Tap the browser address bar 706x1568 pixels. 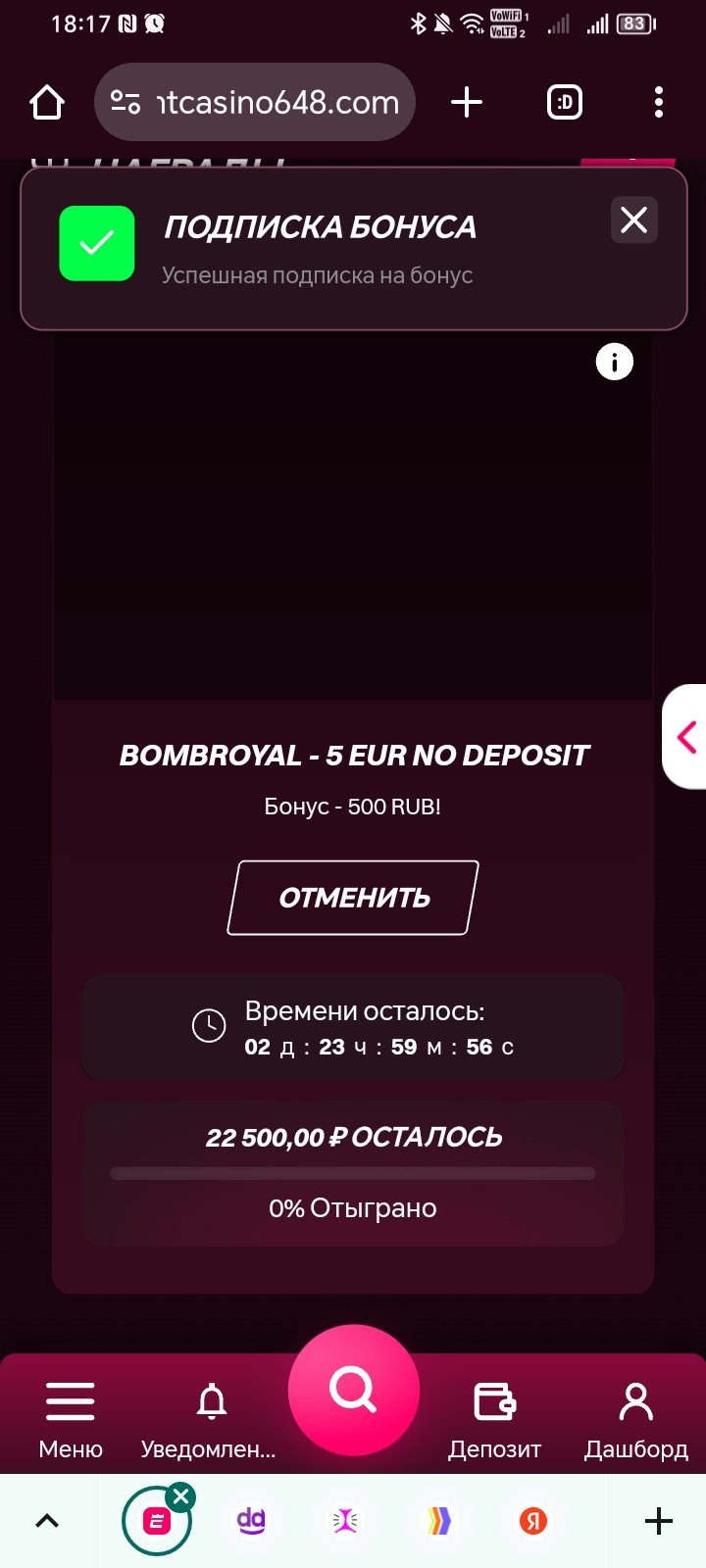click(255, 102)
